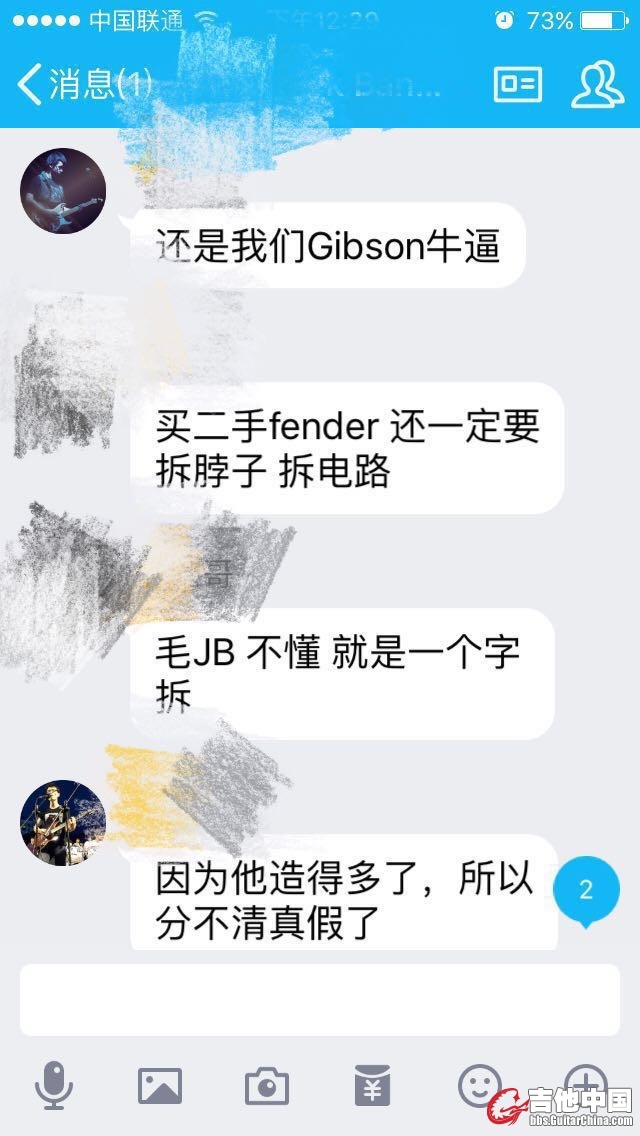Open the emoji panel

(x=479, y=1085)
